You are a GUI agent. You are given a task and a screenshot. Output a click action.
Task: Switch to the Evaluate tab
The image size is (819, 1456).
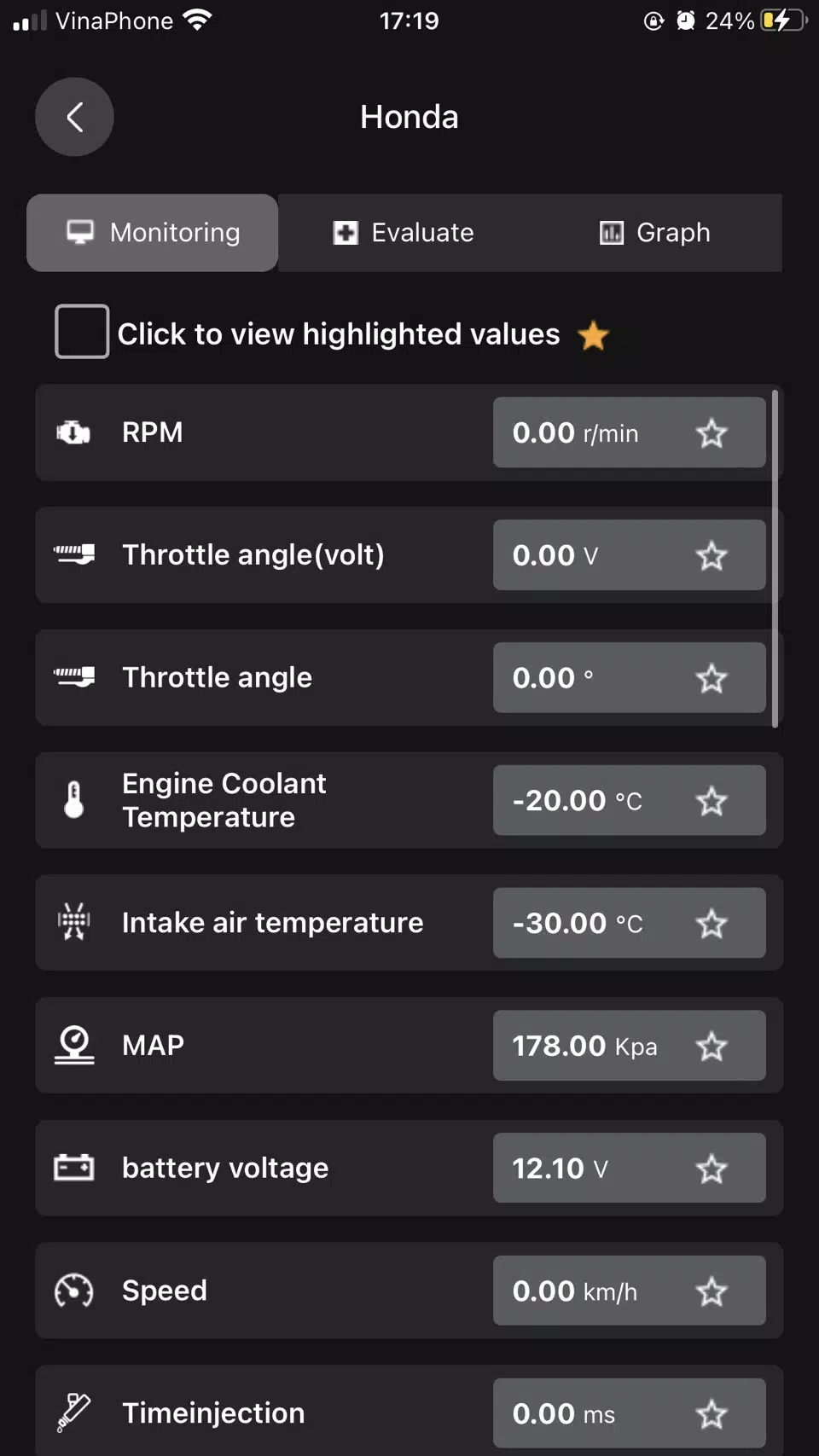404,233
